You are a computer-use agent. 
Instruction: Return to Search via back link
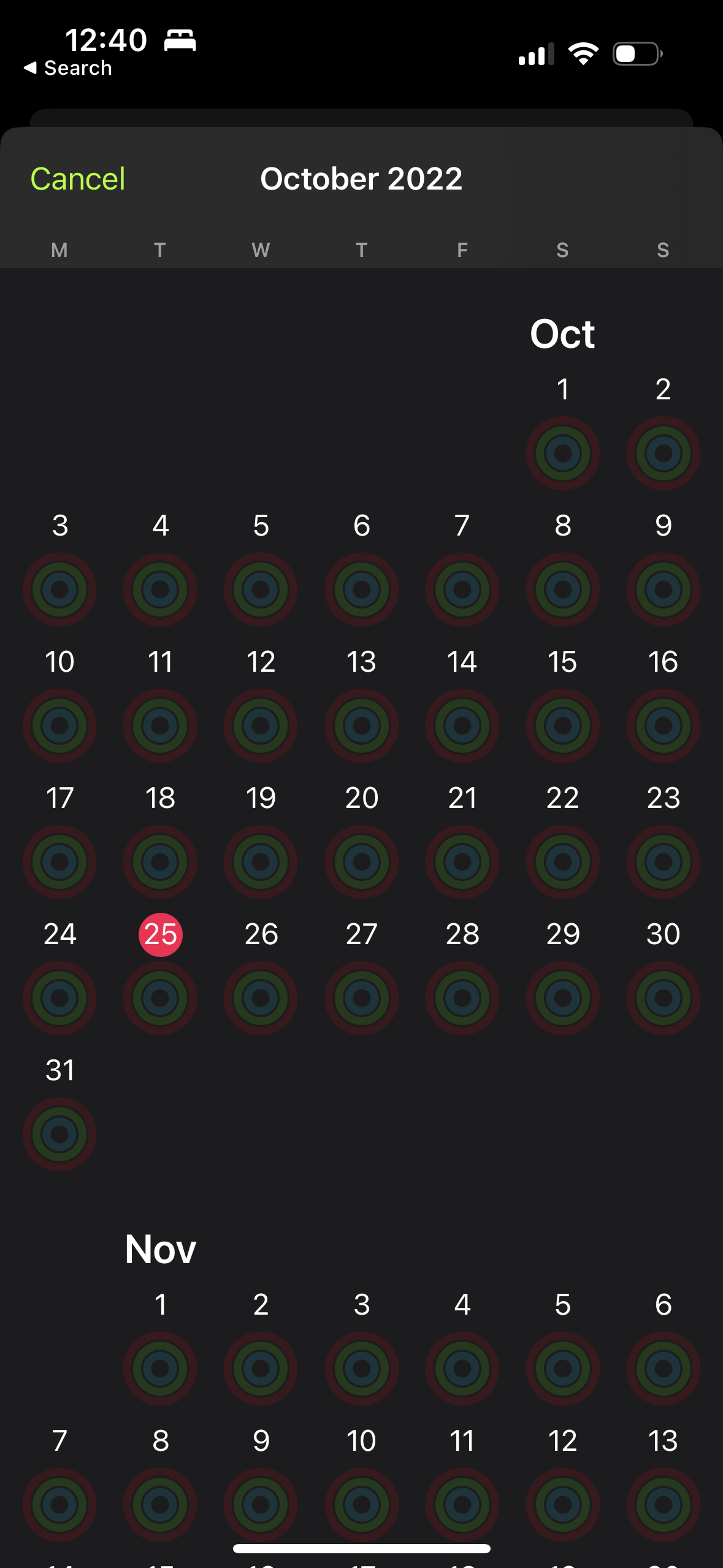pyautogui.click(x=67, y=68)
